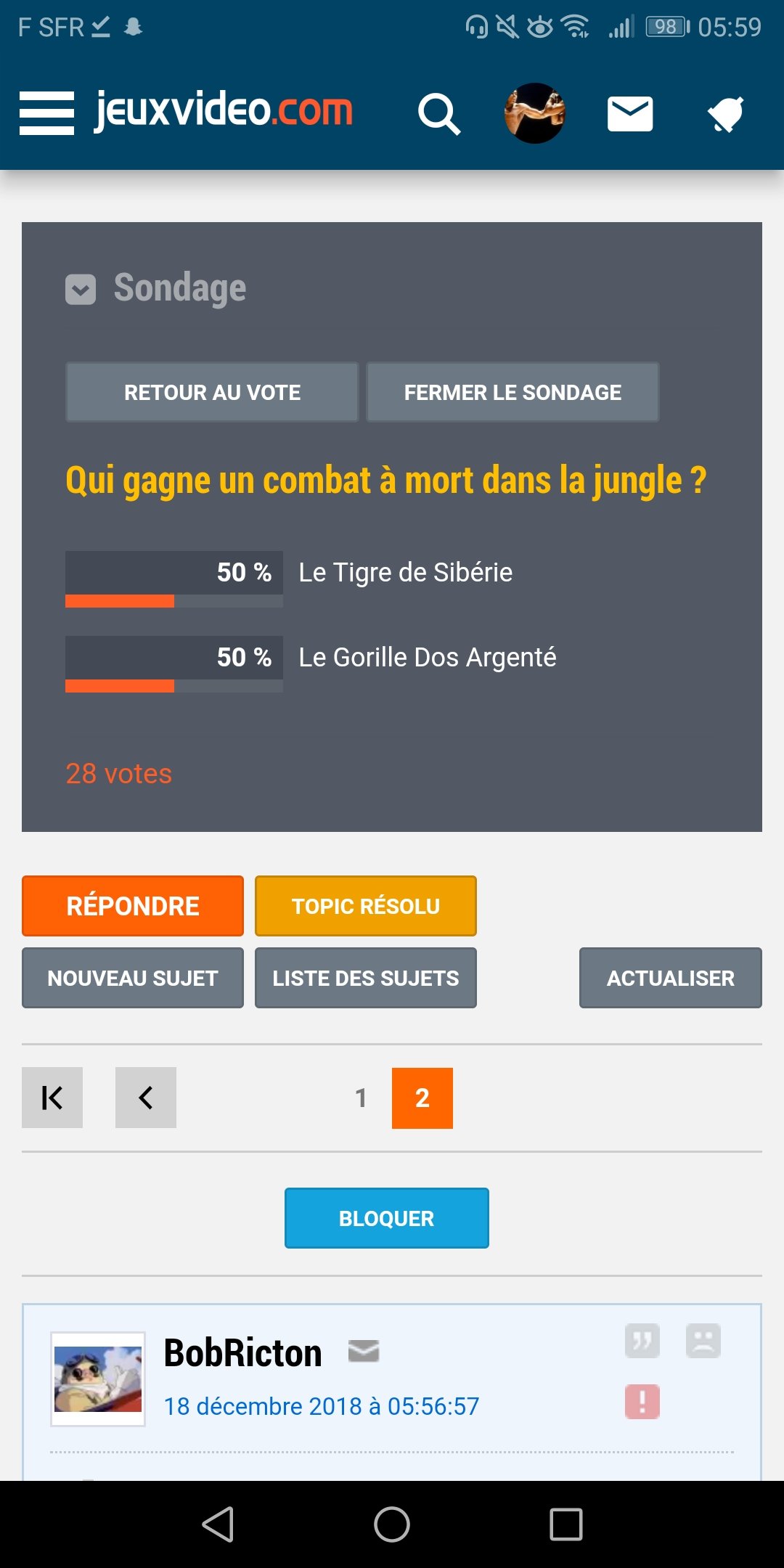Mark topic as Topic résolu
784x1568 pixels.
tap(366, 906)
